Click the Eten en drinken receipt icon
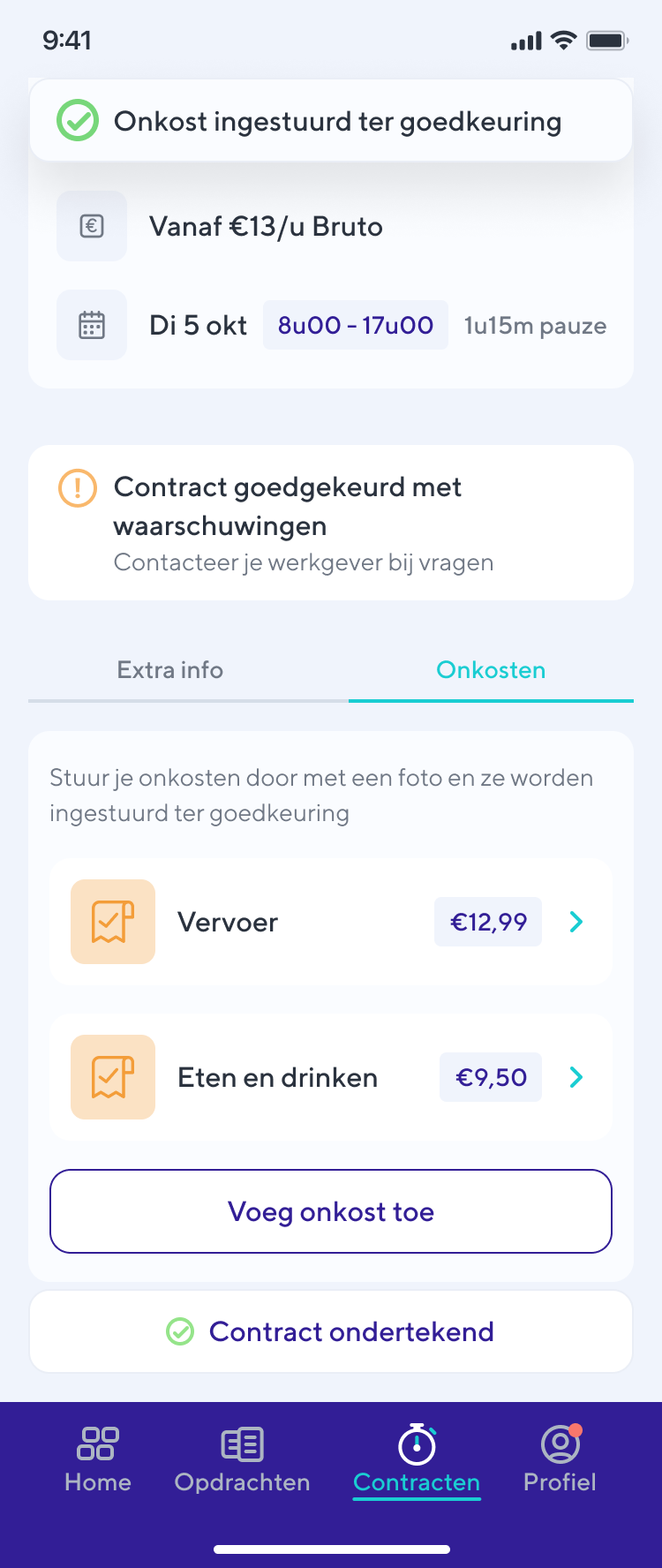 tap(112, 1076)
